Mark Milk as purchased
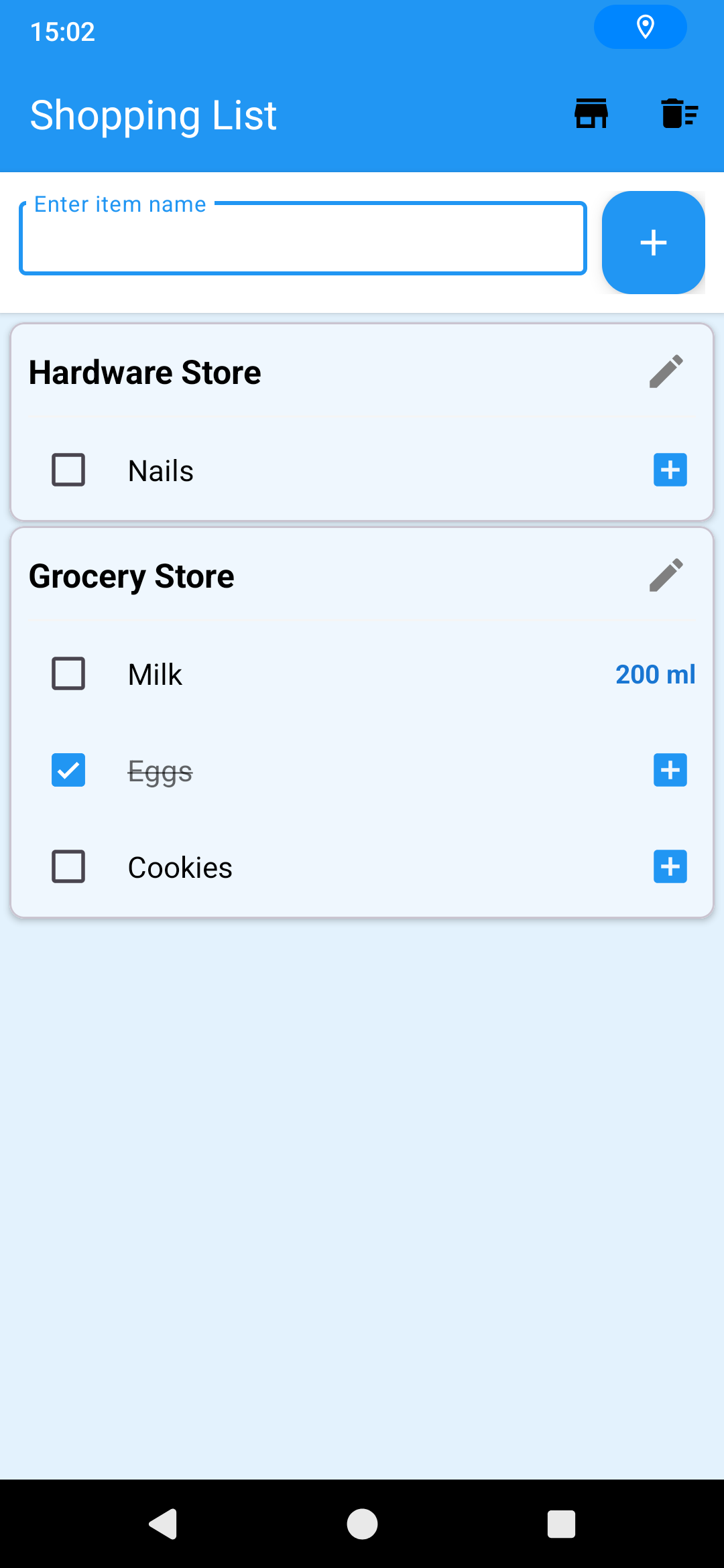 (68, 673)
